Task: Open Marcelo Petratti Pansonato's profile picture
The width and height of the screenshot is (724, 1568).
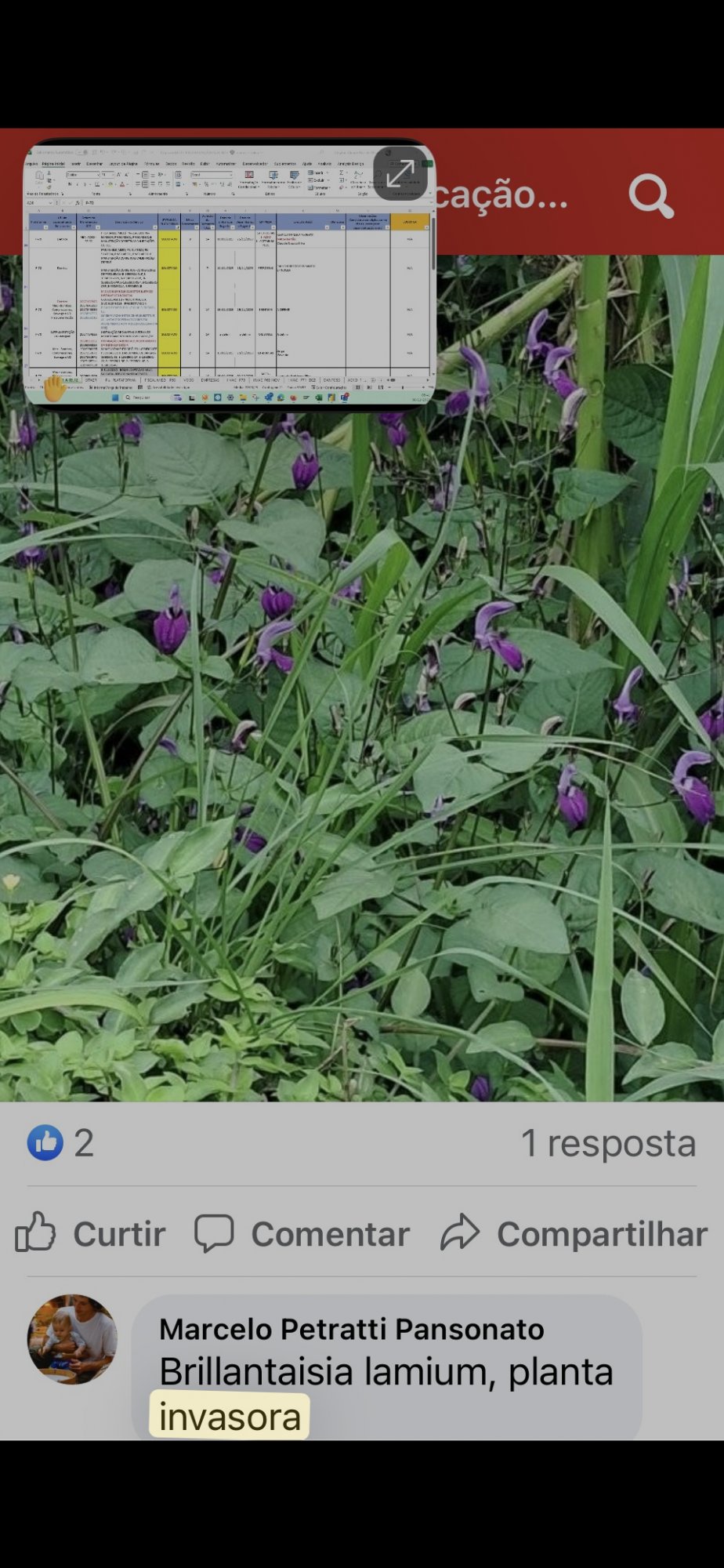Action: click(x=72, y=1338)
